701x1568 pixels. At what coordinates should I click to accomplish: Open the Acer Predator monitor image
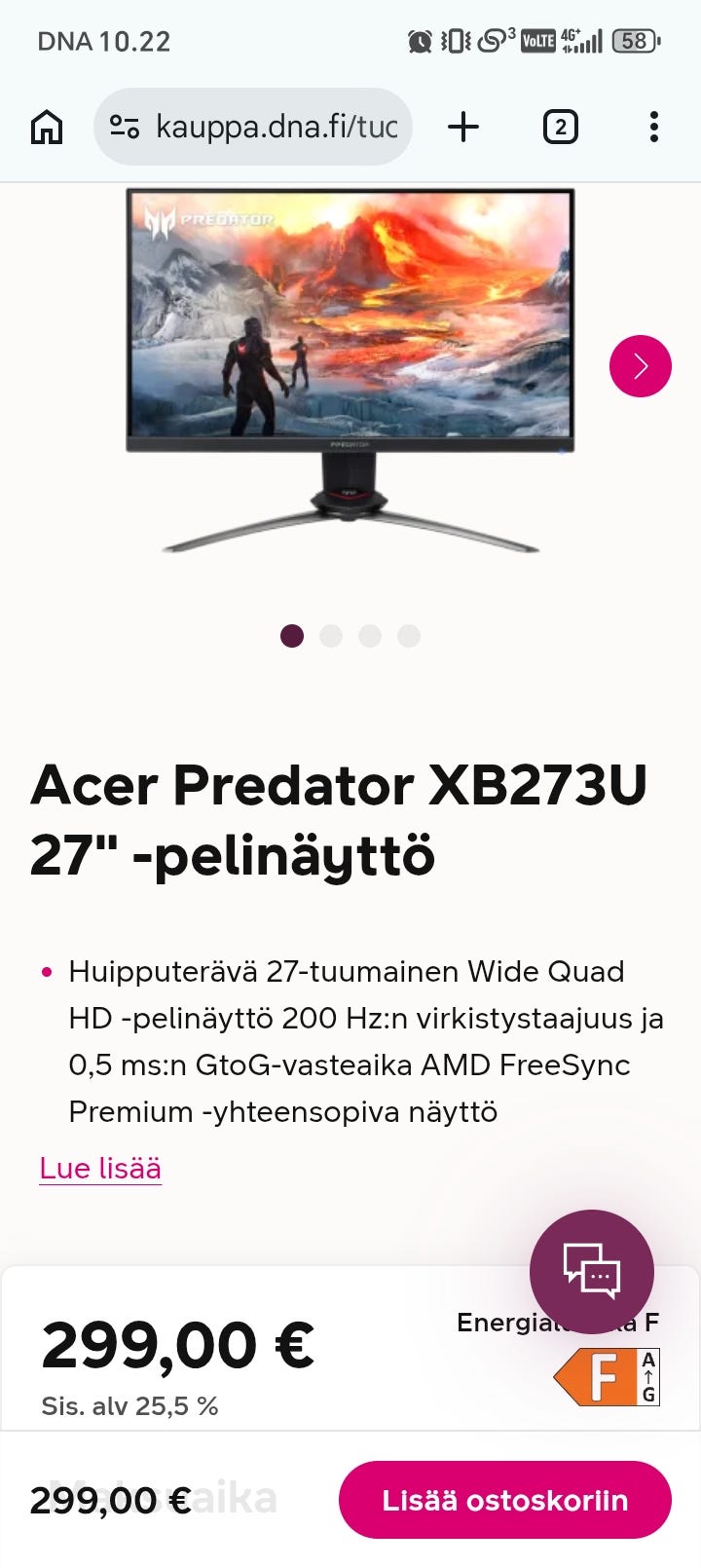350,370
